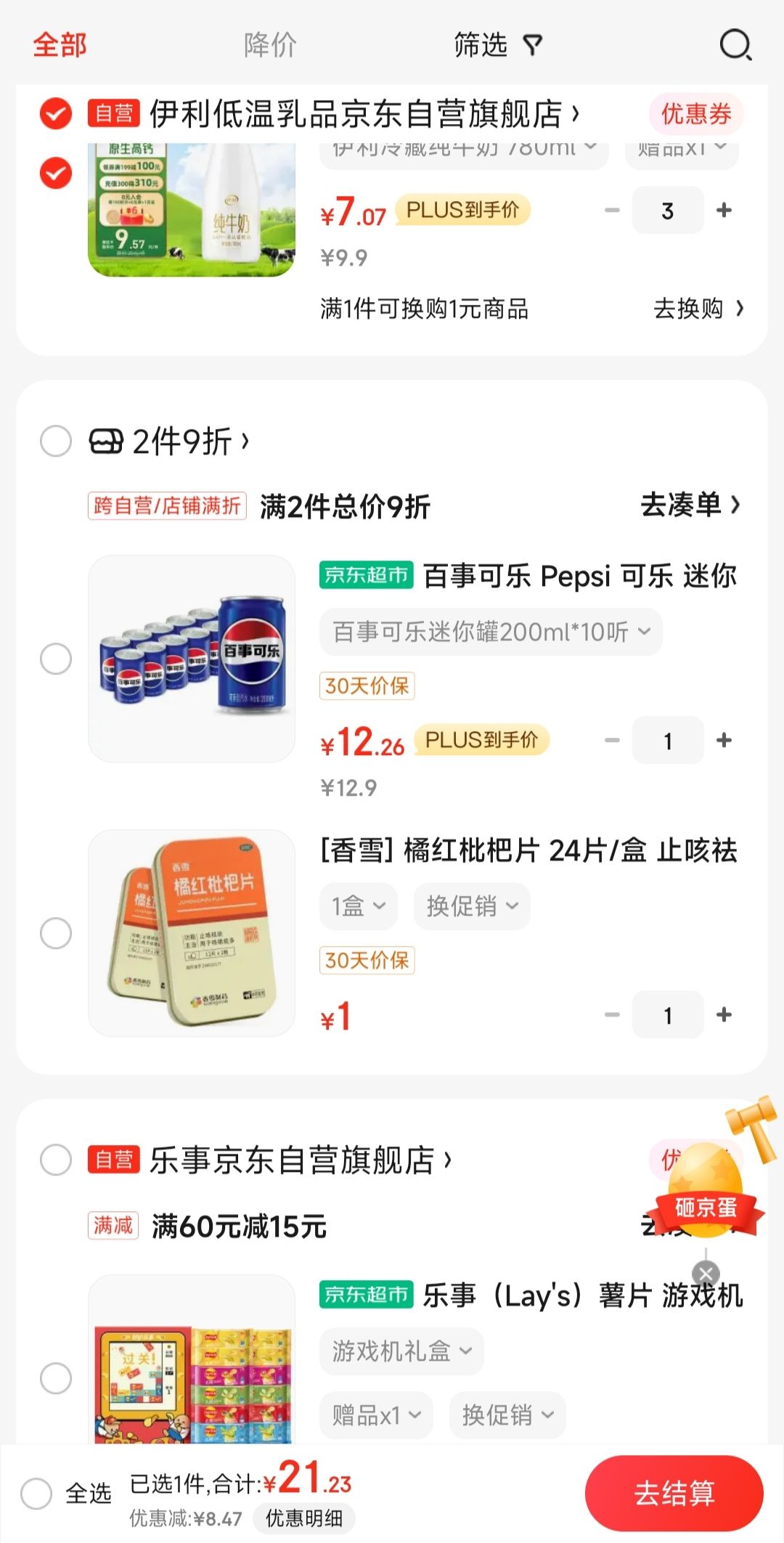Viewport: 784px width, 1543px height.
Task: Open the 游戏机礼盒 spec dropdown
Action: pos(401,1351)
